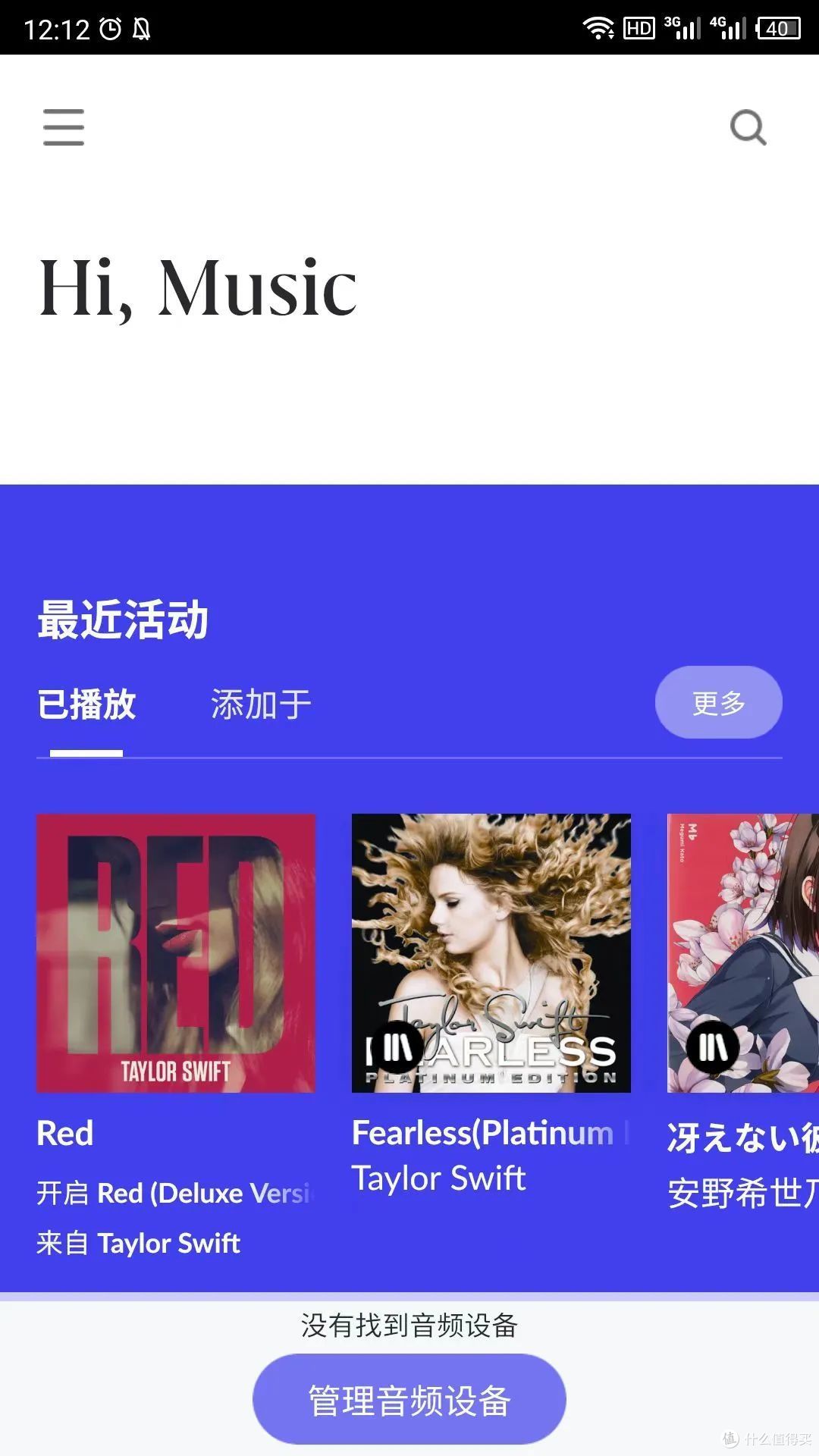Image resolution: width=819 pixels, height=1456 pixels.
Task: Tap the HD indicator in status bar
Action: (x=639, y=29)
